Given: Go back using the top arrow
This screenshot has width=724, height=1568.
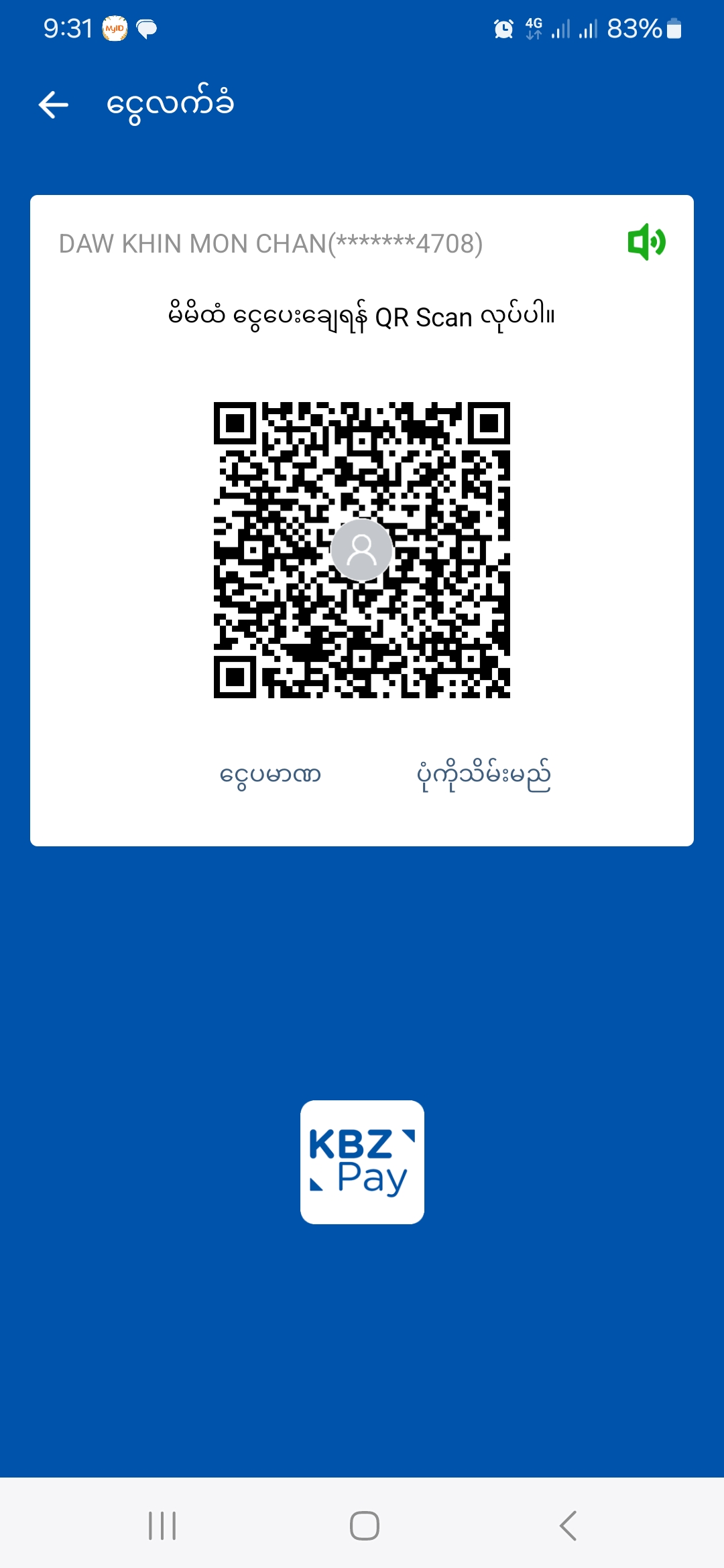Looking at the screenshot, I should [x=54, y=105].
